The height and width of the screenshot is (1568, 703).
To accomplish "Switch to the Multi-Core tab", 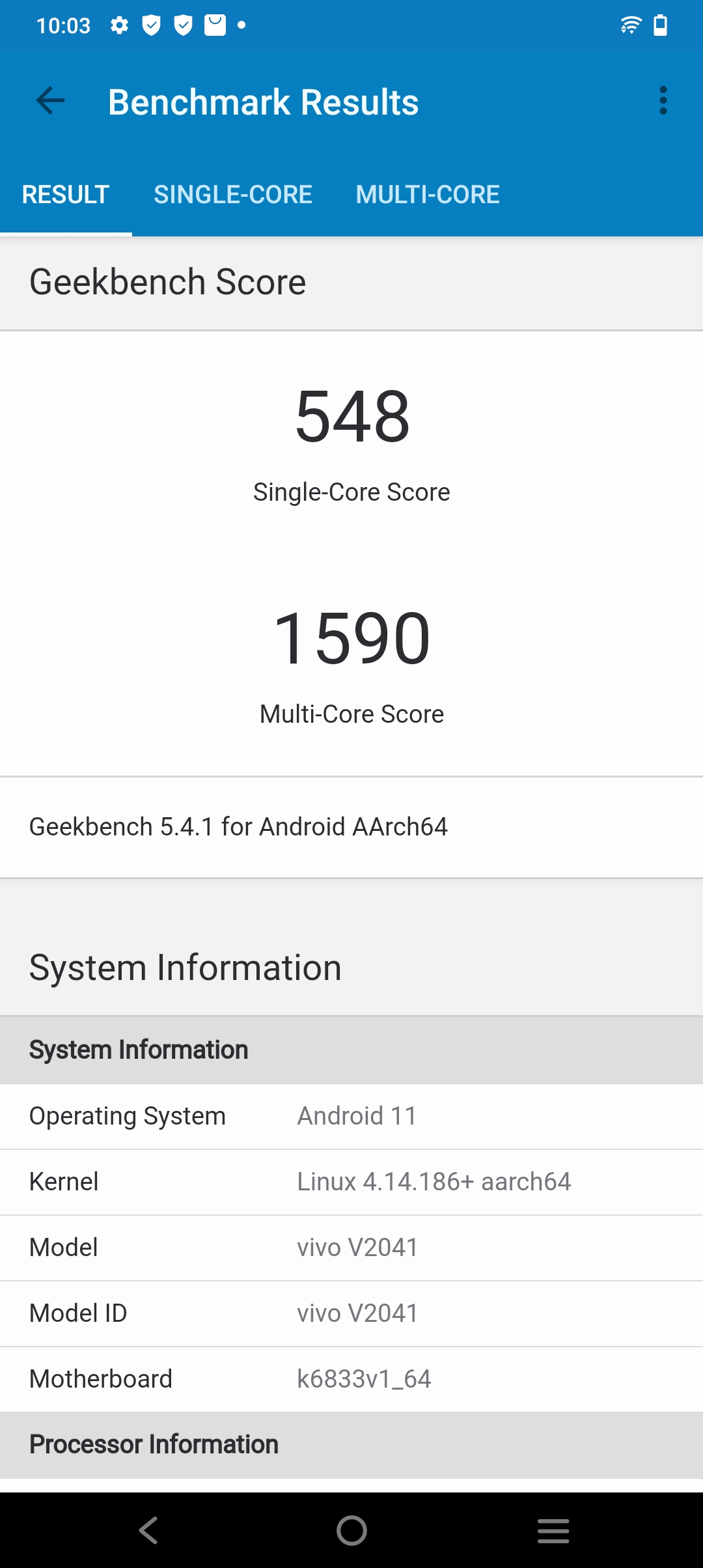I will click(x=428, y=195).
